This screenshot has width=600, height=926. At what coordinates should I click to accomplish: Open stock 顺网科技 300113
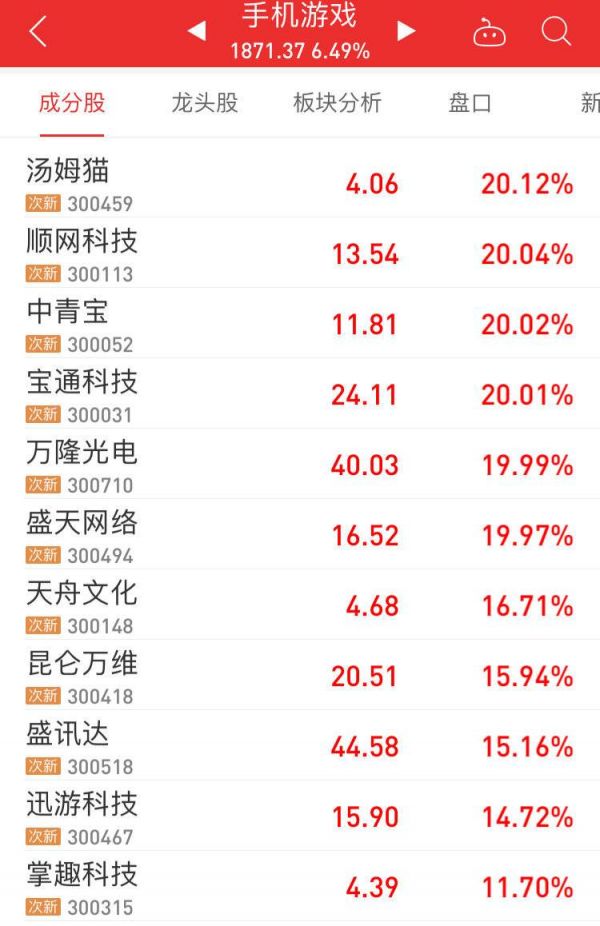(x=82, y=254)
